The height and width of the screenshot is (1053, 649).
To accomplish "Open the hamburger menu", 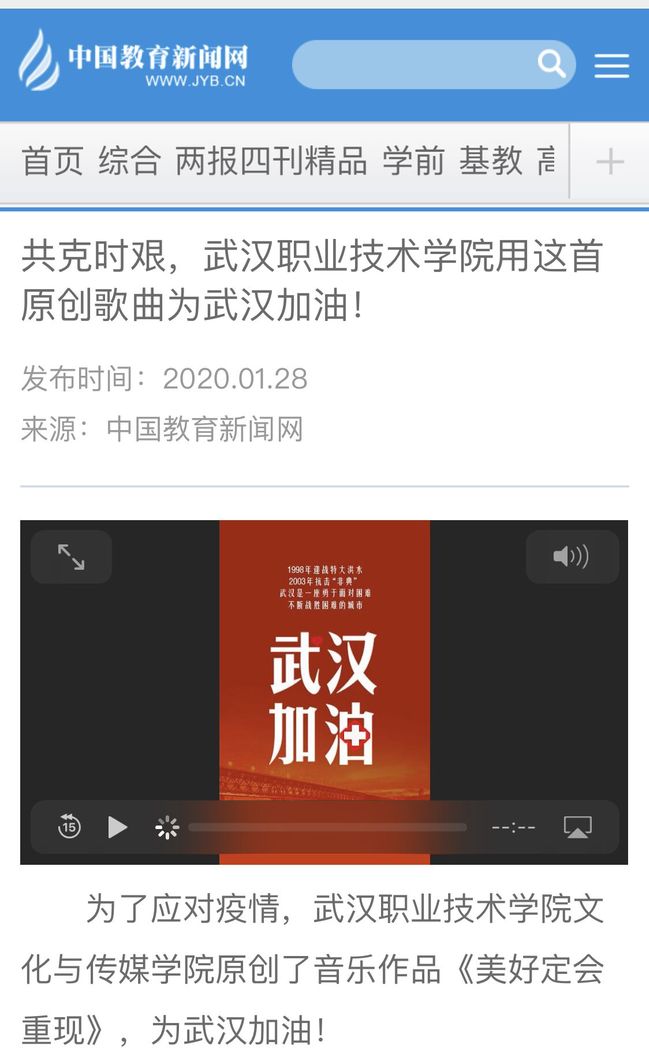I will tap(611, 66).
